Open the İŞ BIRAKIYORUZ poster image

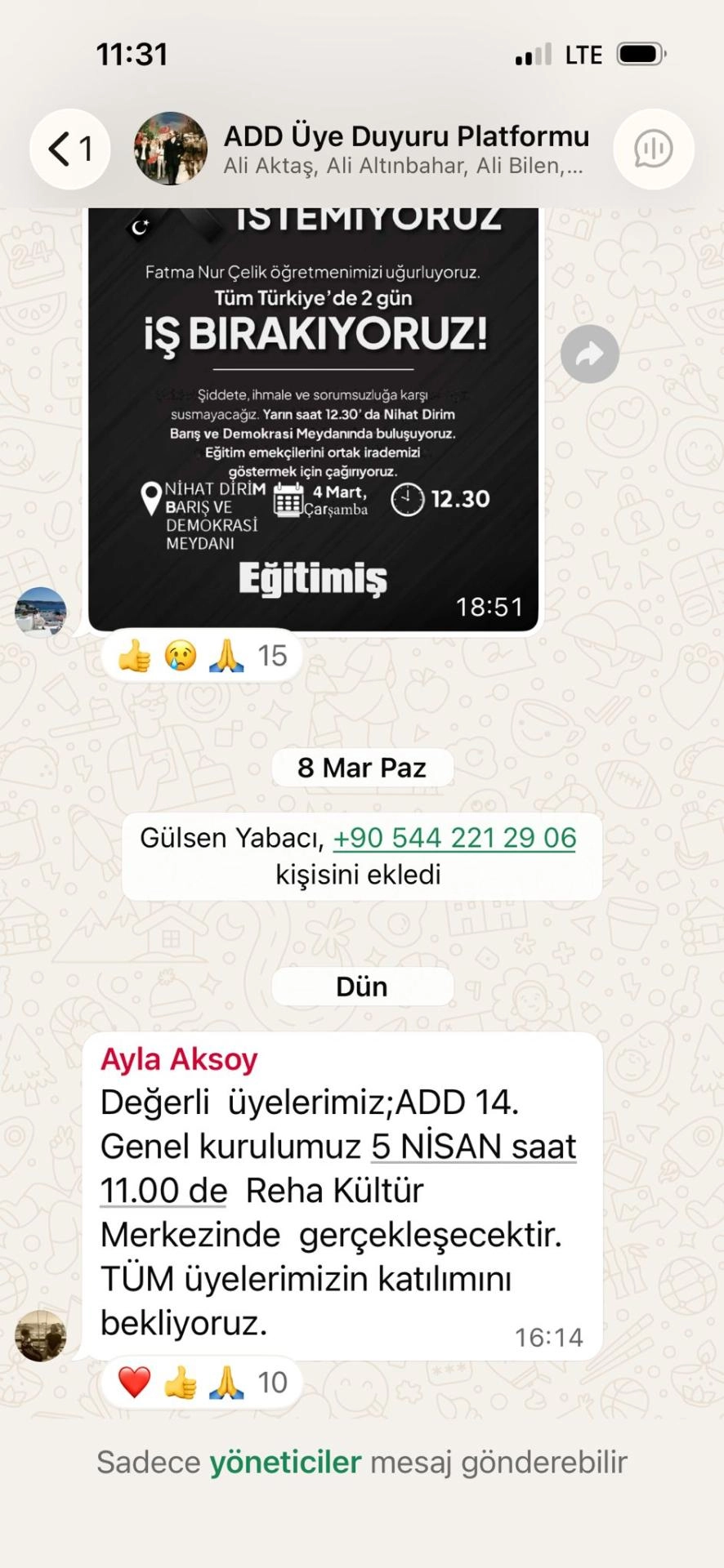tap(313, 416)
